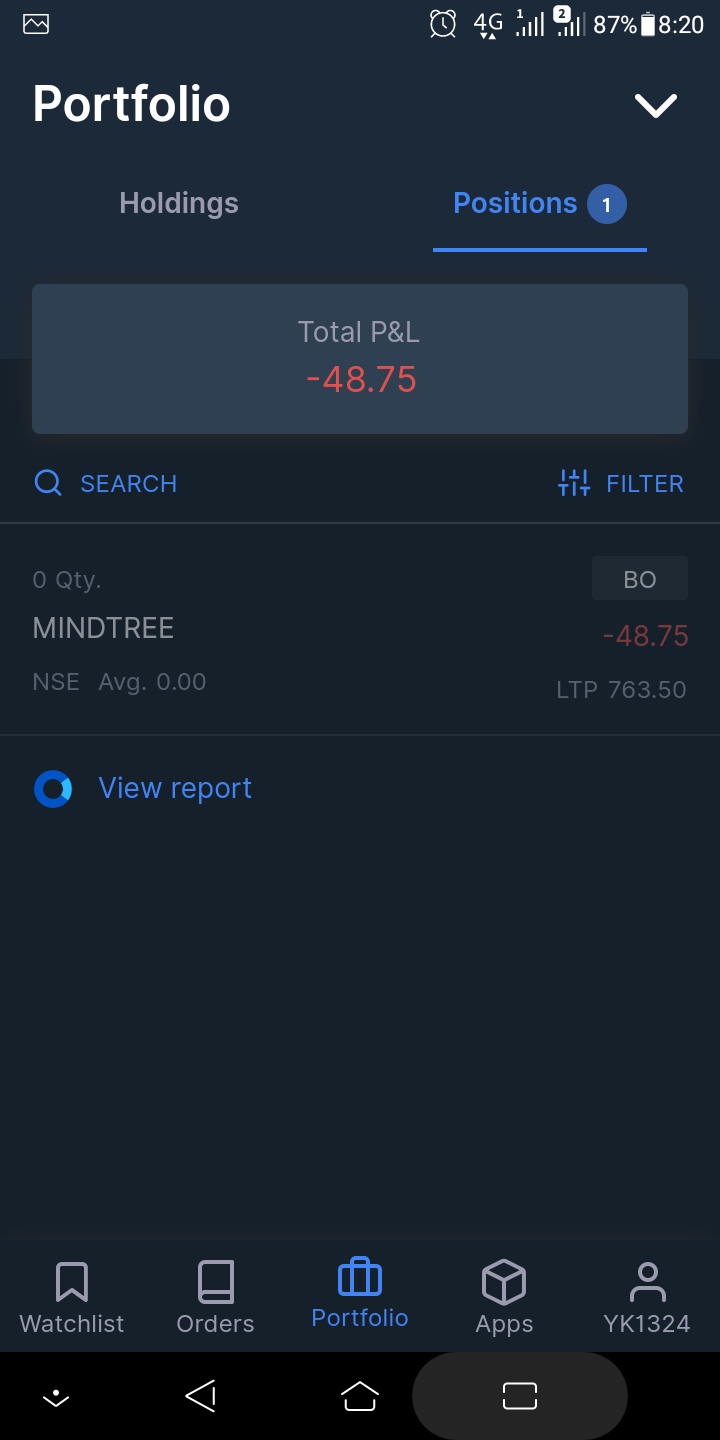This screenshot has width=720, height=1440.
Task: Go to the Watchlist tab
Action: pos(72,1297)
